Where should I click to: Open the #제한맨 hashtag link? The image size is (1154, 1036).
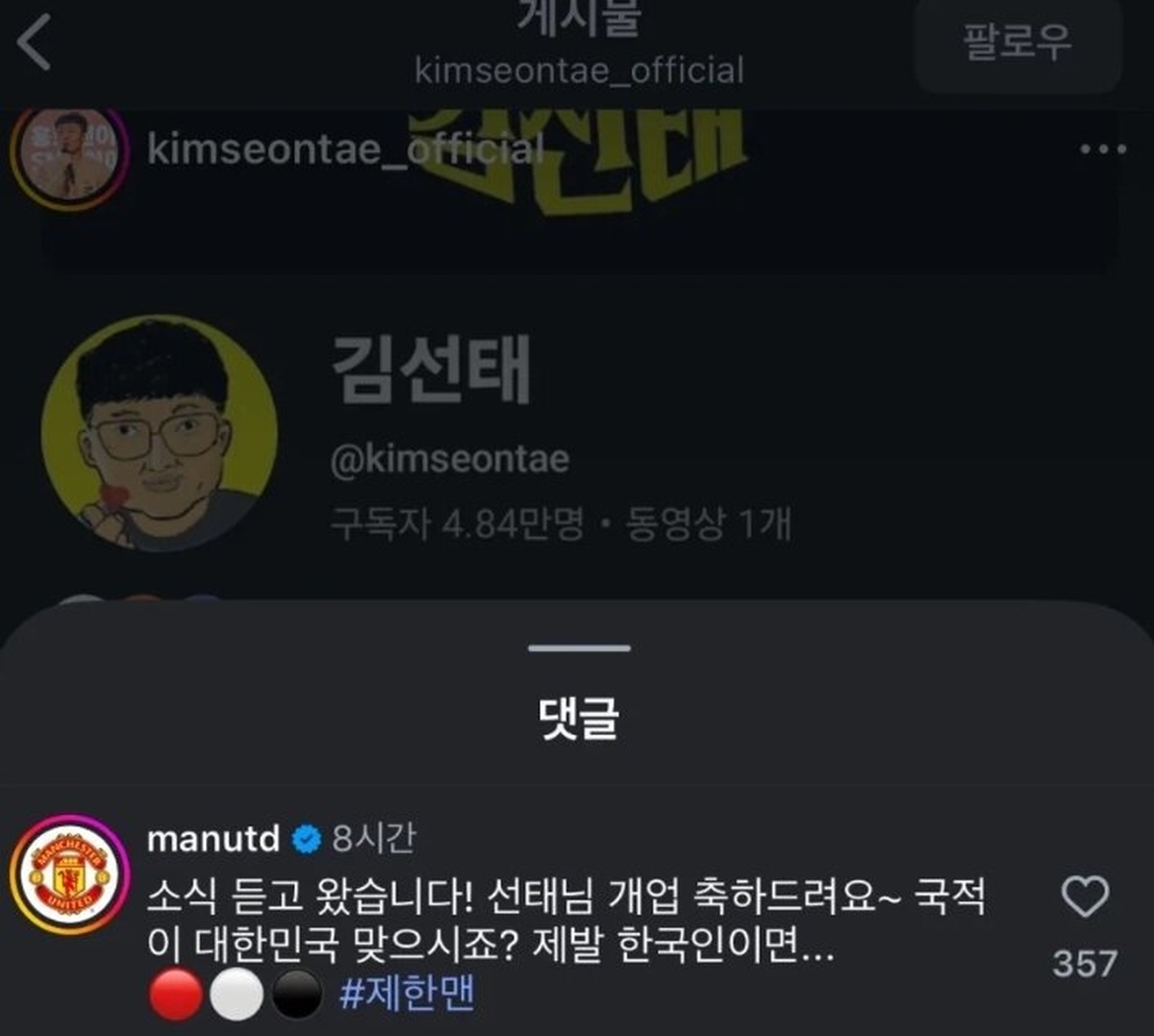(407, 995)
